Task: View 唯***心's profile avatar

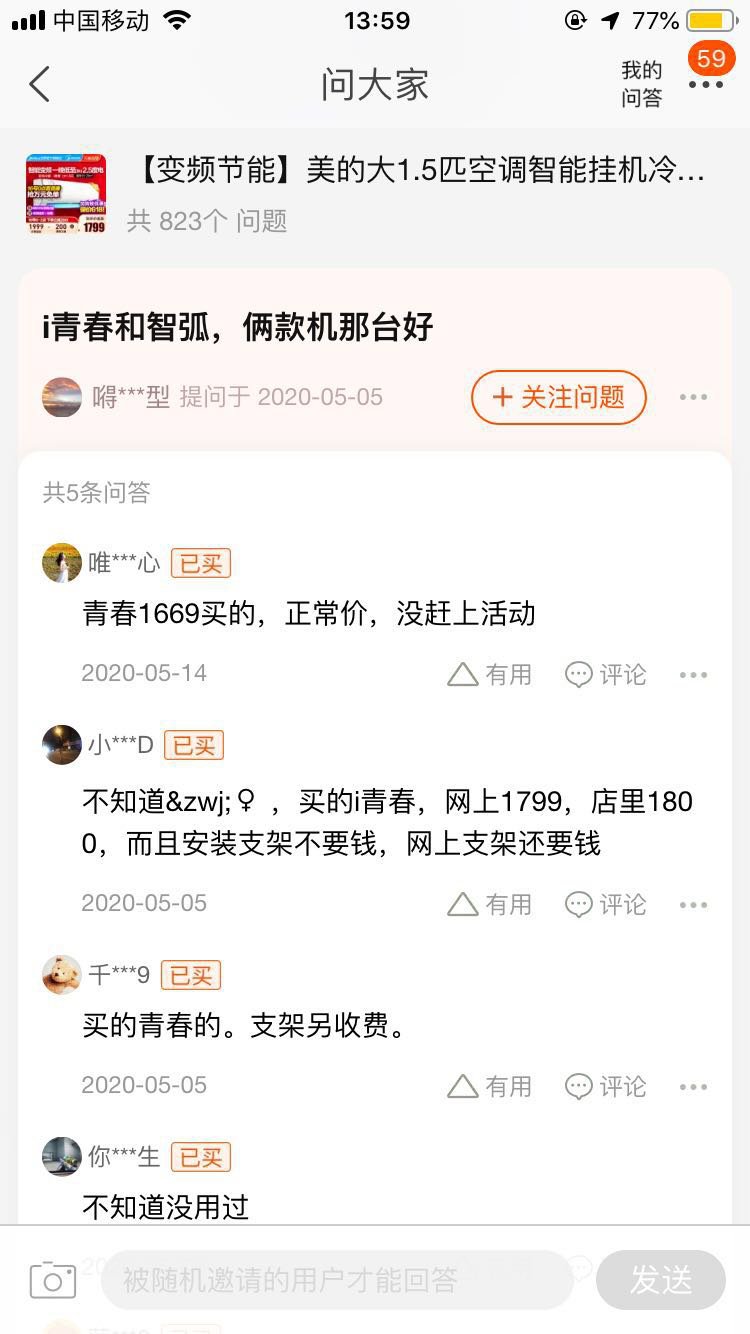Action: coord(62,563)
